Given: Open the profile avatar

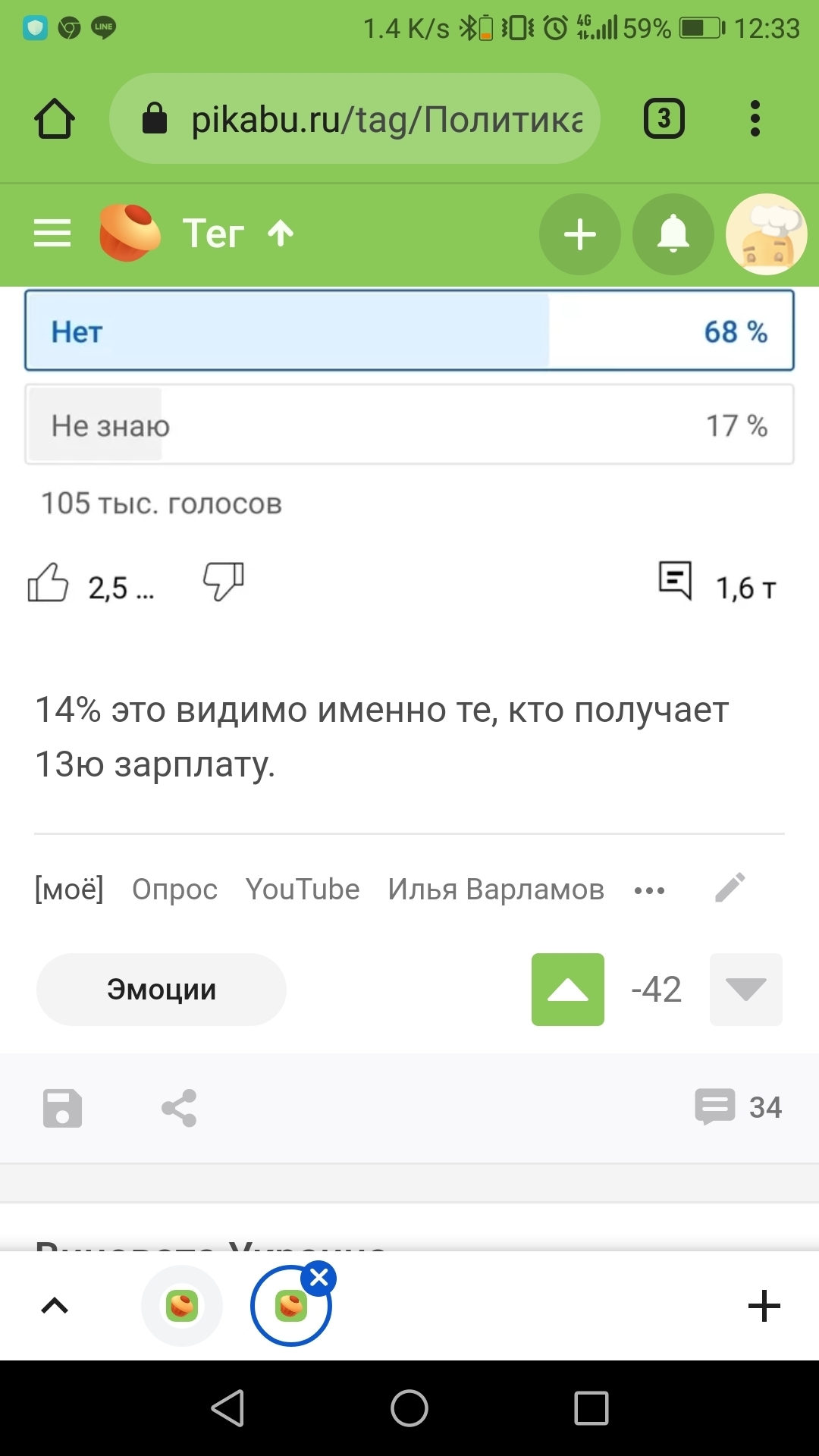Looking at the screenshot, I should (x=767, y=234).
